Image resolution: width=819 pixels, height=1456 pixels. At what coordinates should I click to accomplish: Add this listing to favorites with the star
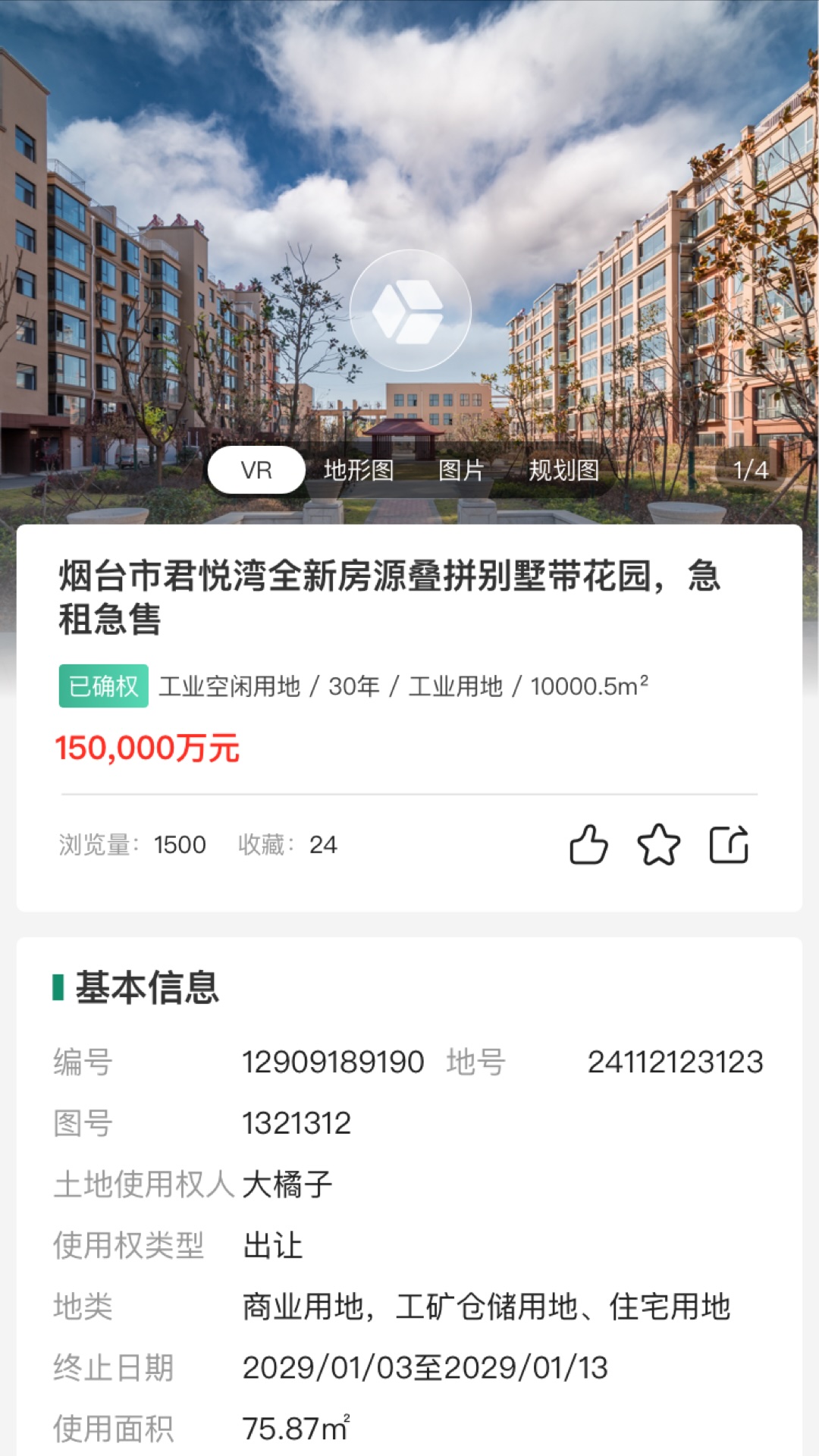658,845
